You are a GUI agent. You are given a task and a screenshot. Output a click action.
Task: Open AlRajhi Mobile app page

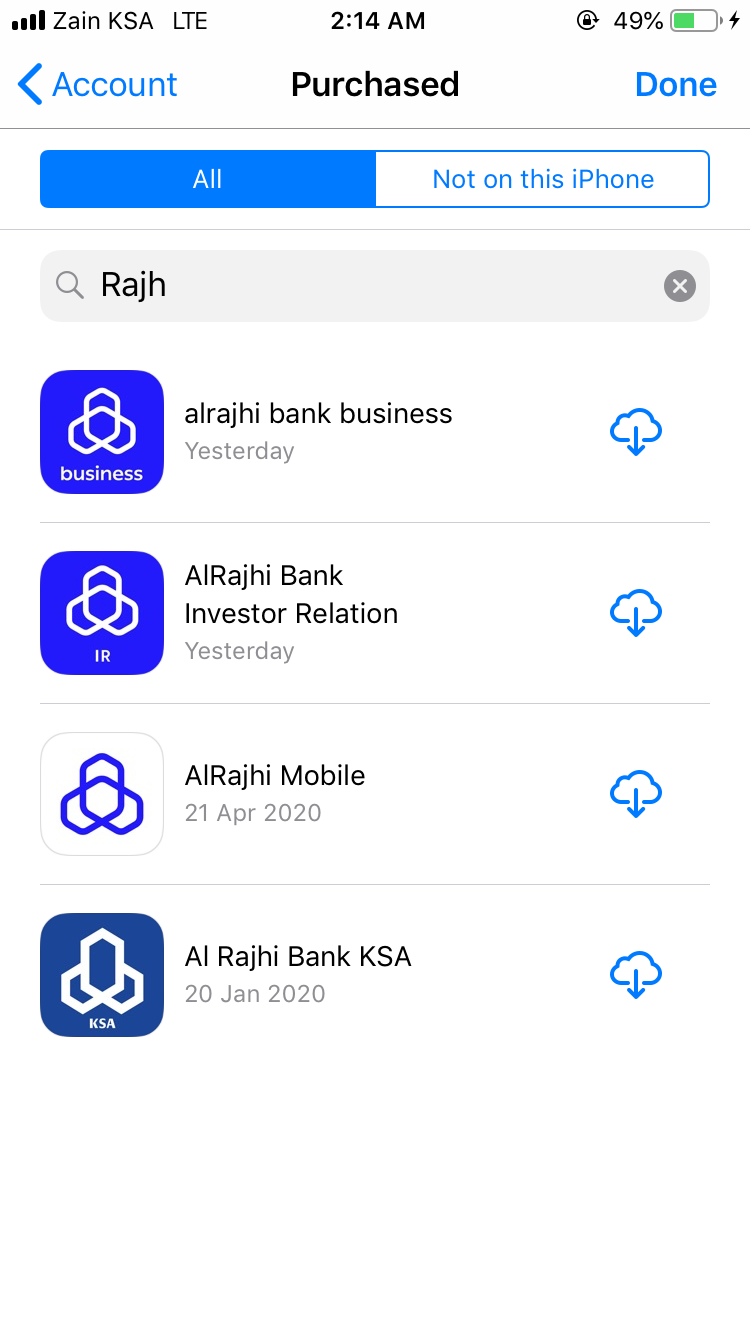tap(275, 792)
